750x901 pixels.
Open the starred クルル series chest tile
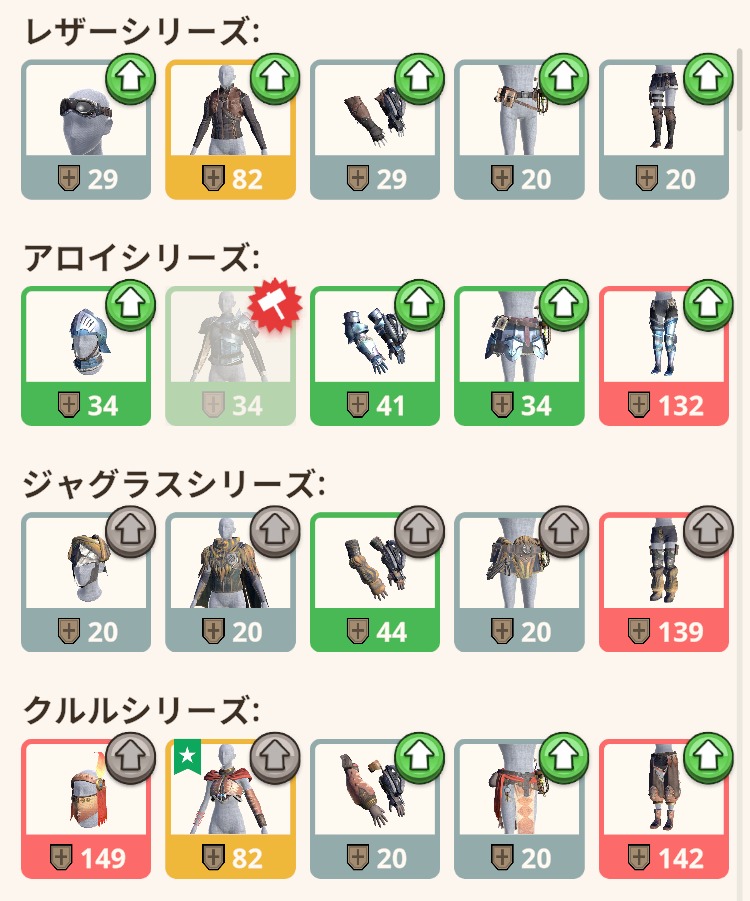click(x=230, y=808)
